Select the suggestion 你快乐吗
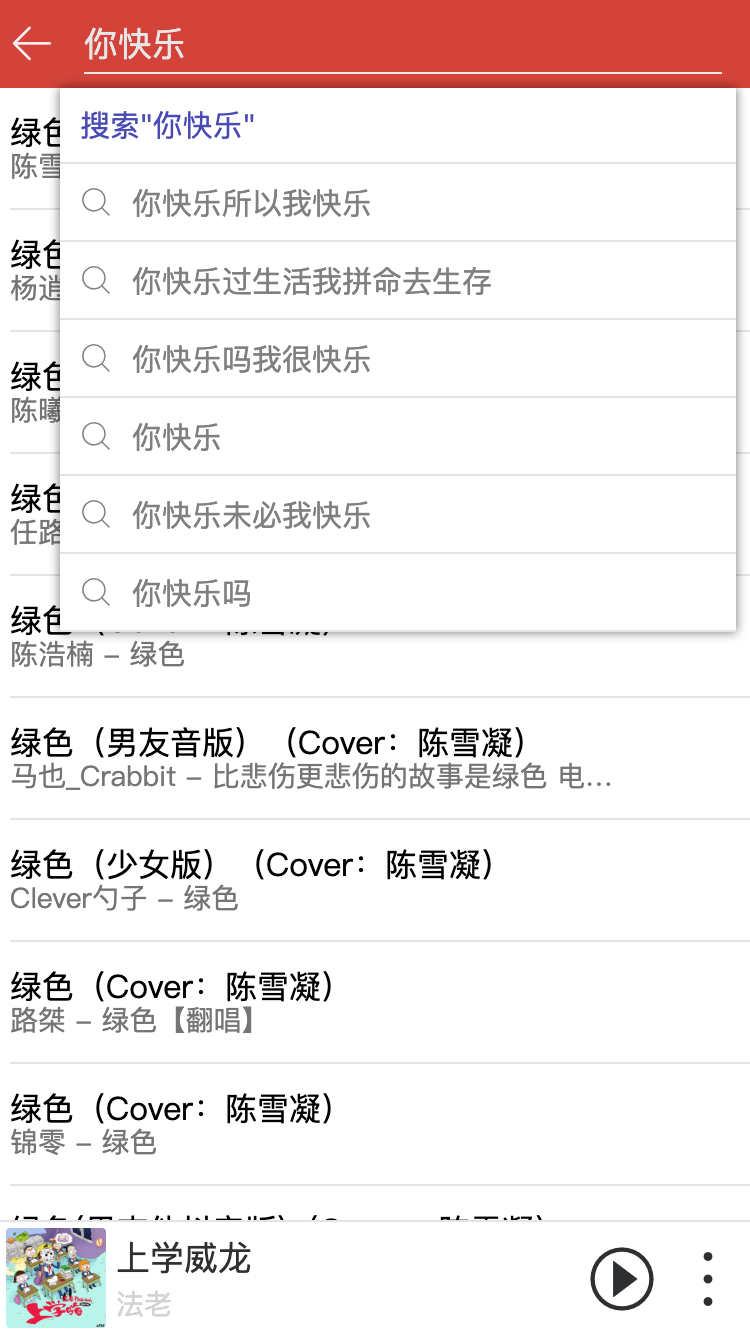The width and height of the screenshot is (750, 1334). pos(398,593)
